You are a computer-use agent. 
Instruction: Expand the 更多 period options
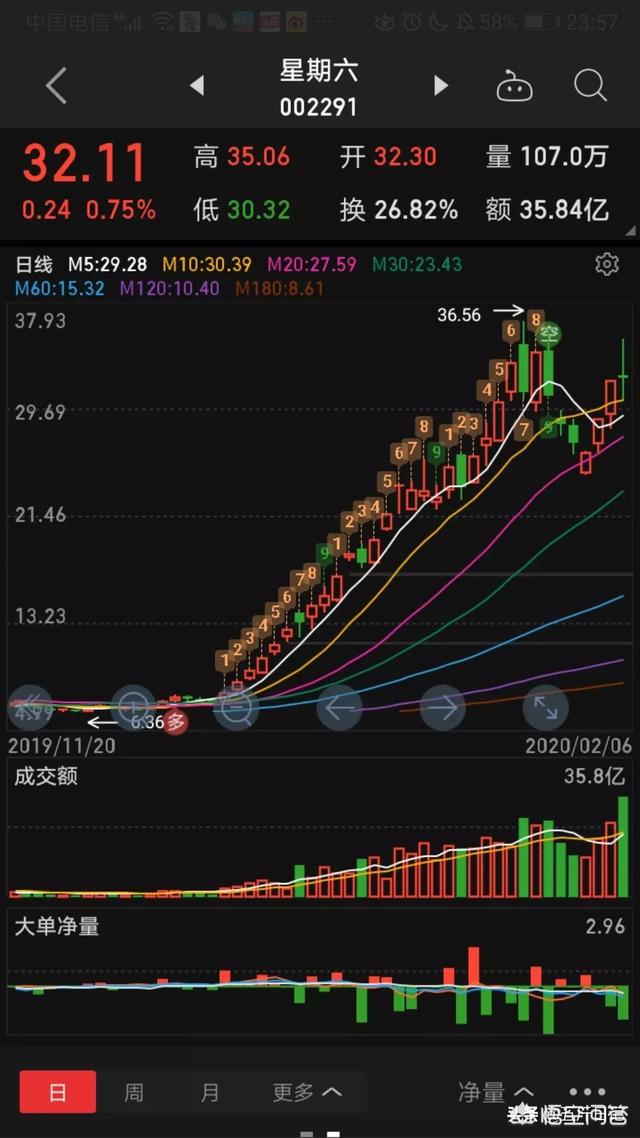tap(307, 1092)
